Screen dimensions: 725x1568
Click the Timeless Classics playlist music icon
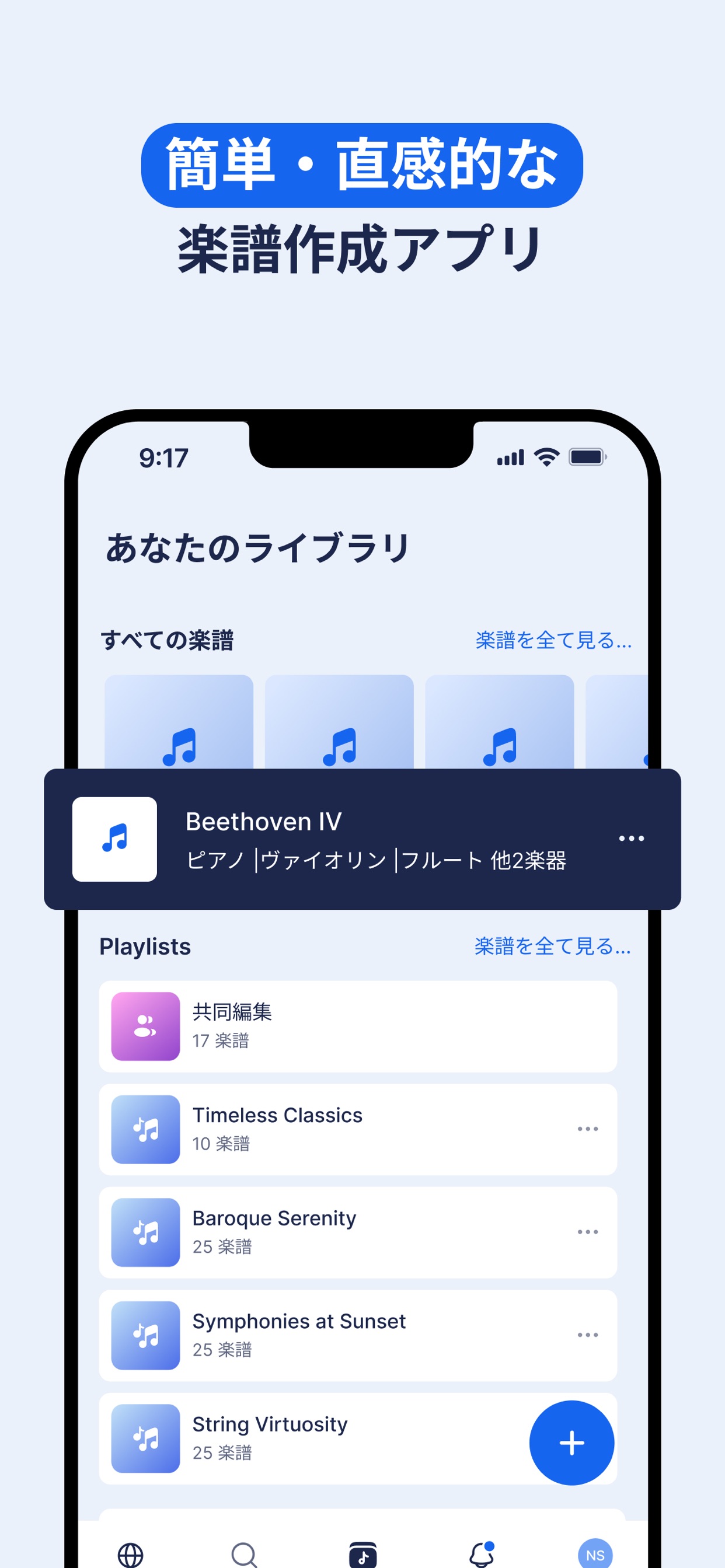145,1129
